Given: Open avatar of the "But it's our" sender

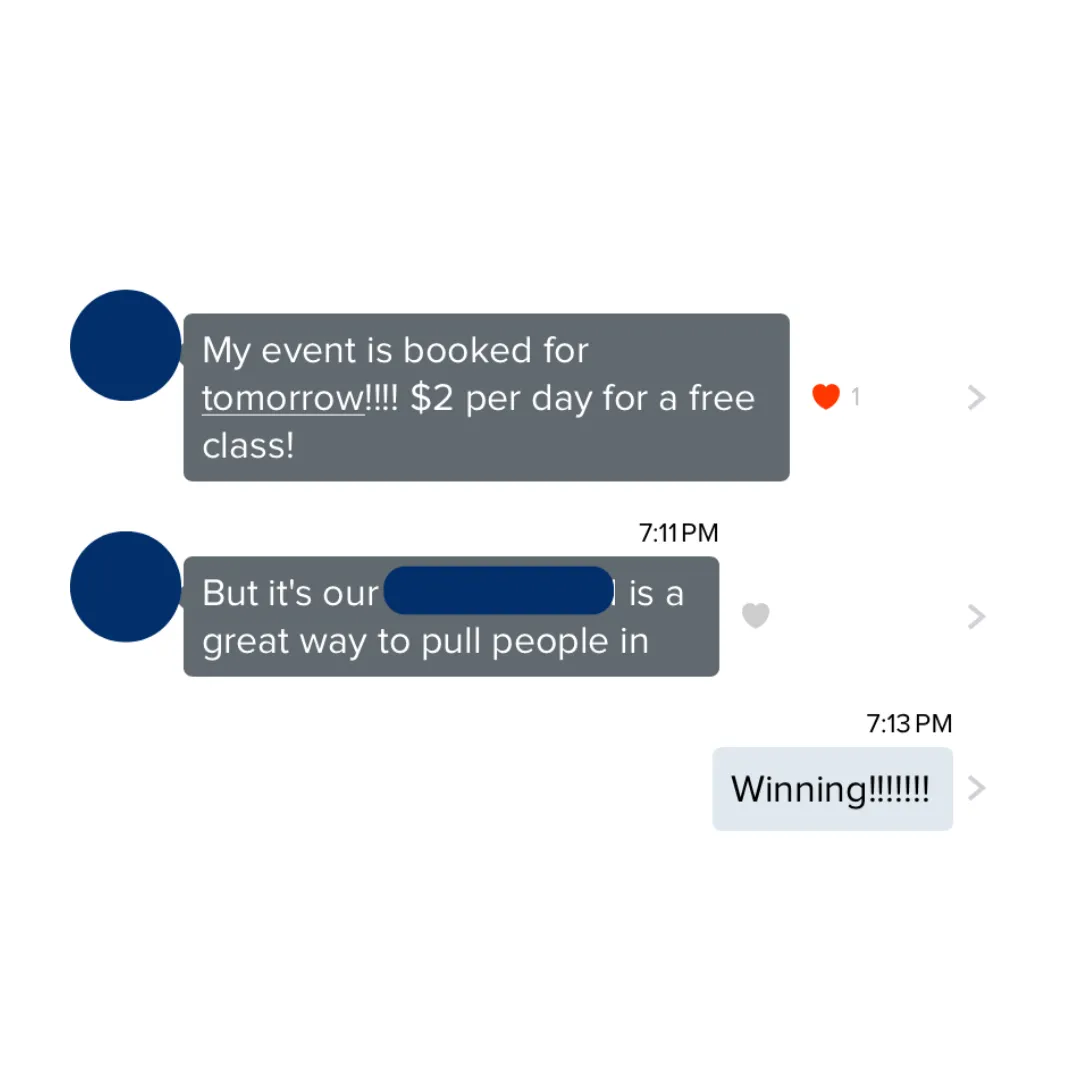Looking at the screenshot, I should 125,587.
